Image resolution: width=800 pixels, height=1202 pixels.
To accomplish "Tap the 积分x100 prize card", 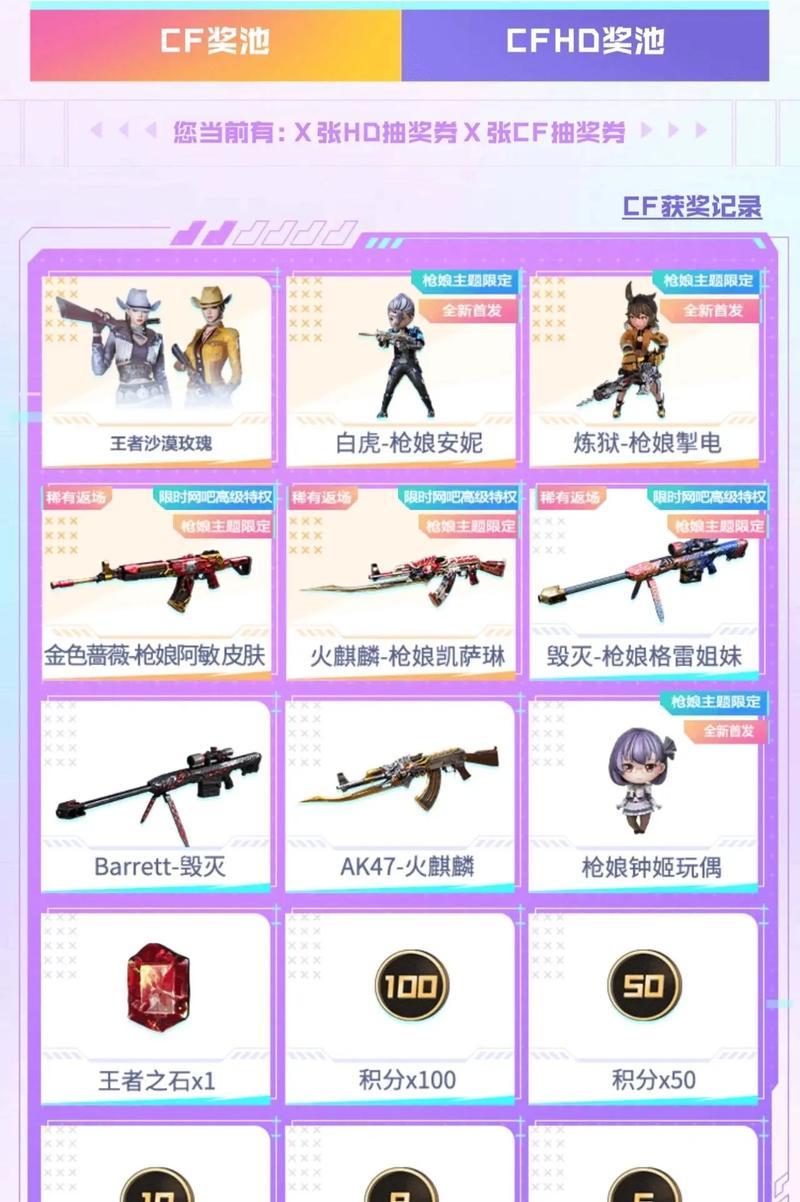I will (x=401, y=1007).
